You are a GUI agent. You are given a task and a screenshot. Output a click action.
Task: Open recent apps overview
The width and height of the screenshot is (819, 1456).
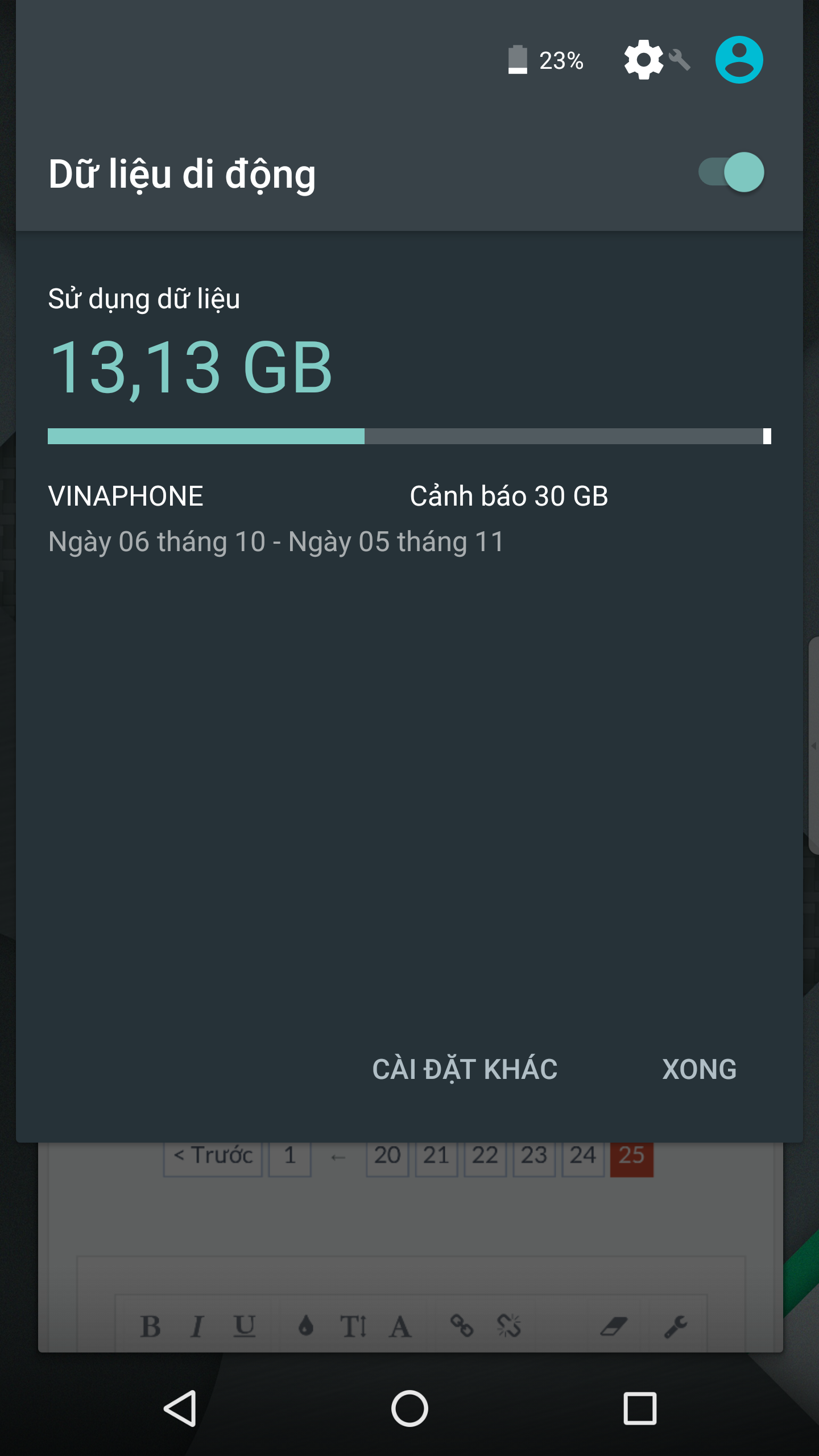(x=640, y=1408)
